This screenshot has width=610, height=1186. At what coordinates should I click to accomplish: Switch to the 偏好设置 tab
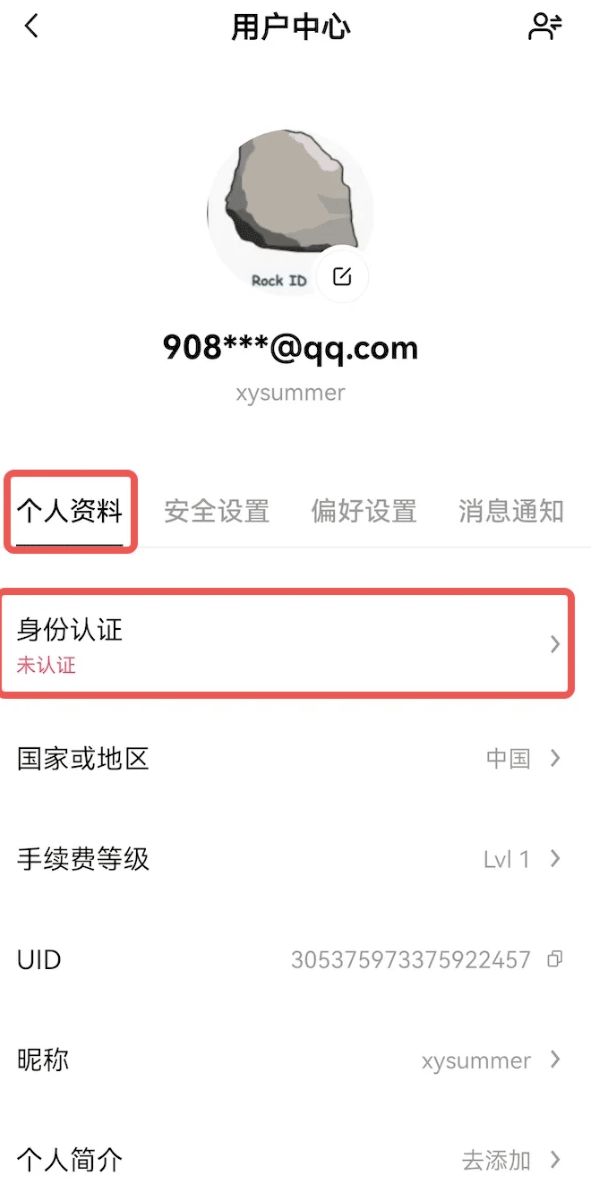click(x=364, y=512)
